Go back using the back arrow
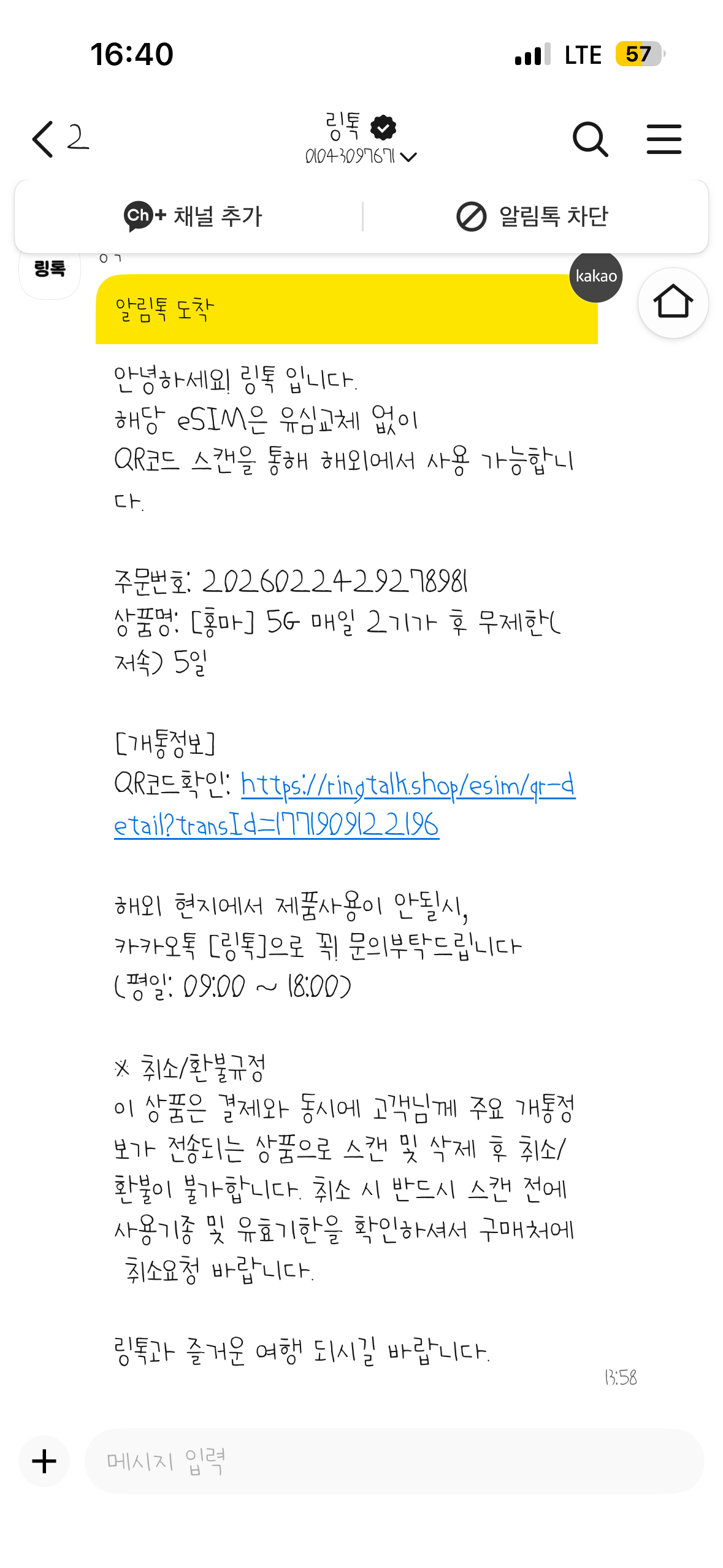Viewport: 723px width, 1568px height. (x=42, y=139)
